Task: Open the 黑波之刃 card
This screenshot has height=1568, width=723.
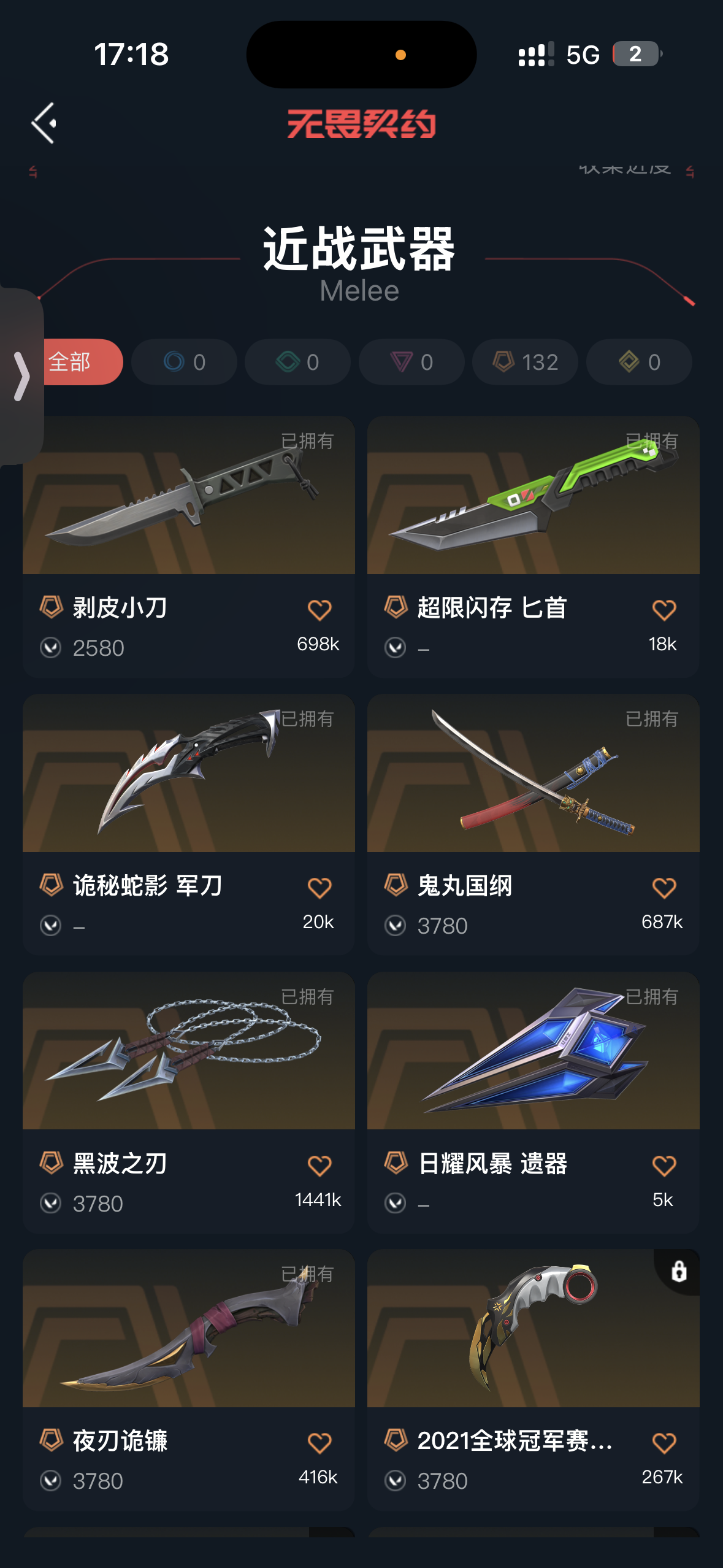Action: 188,1051
